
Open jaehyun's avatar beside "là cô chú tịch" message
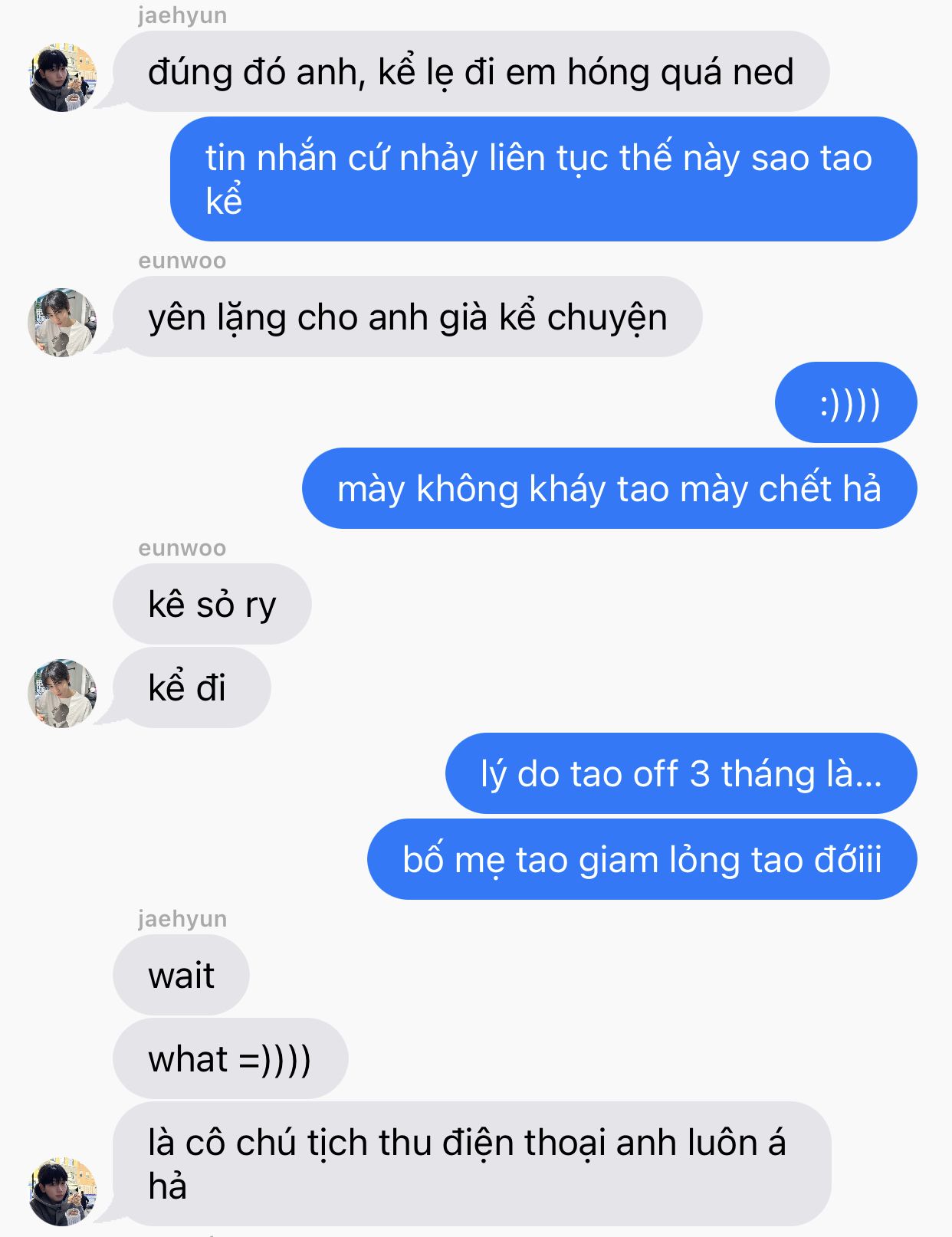coord(62,1192)
